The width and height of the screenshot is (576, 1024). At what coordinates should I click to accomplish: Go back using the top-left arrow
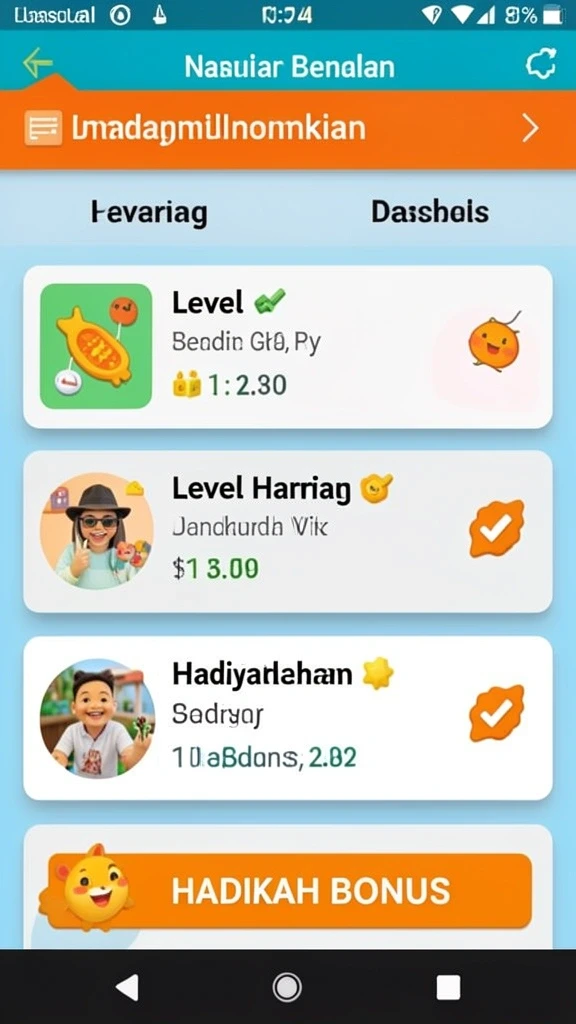click(x=38, y=63)
